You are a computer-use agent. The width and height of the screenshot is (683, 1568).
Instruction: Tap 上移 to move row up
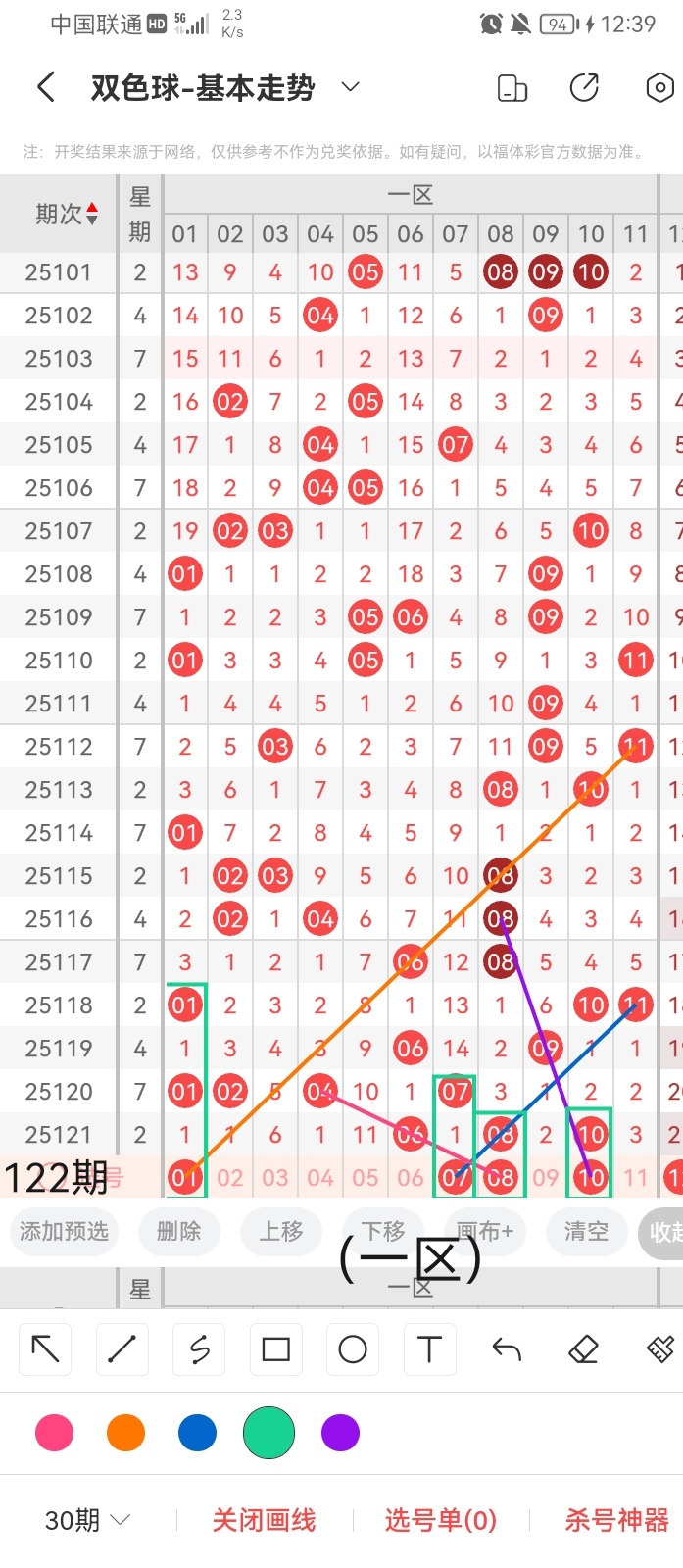[x=281, y=1231]
